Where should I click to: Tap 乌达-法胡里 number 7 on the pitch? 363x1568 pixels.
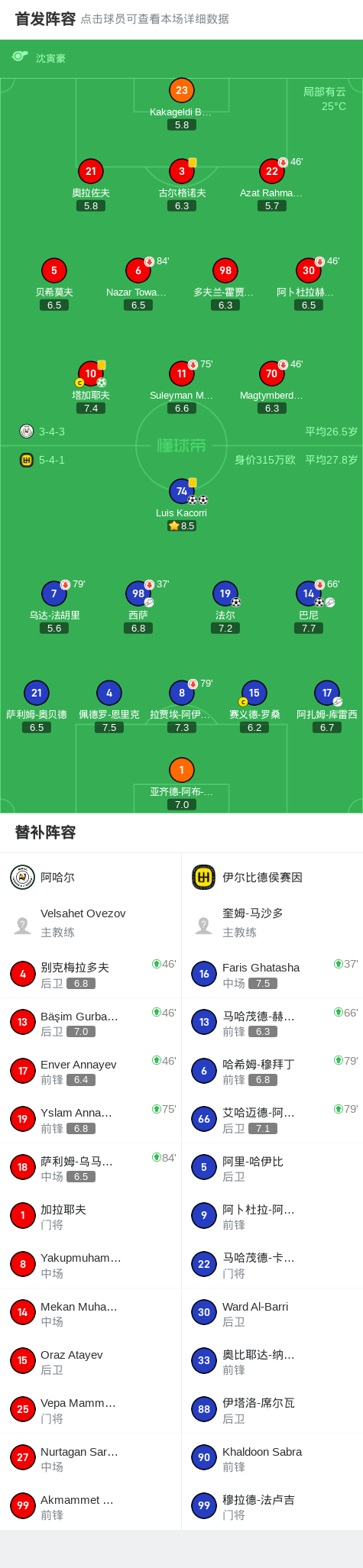point(54,606)
